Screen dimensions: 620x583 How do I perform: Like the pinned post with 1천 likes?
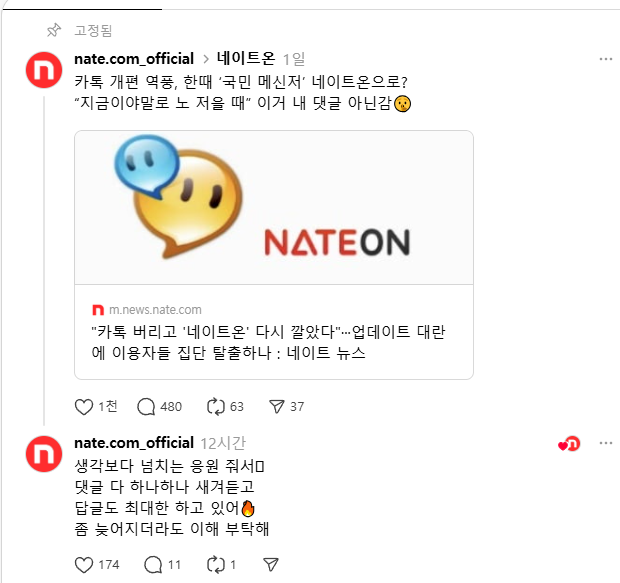85,407
